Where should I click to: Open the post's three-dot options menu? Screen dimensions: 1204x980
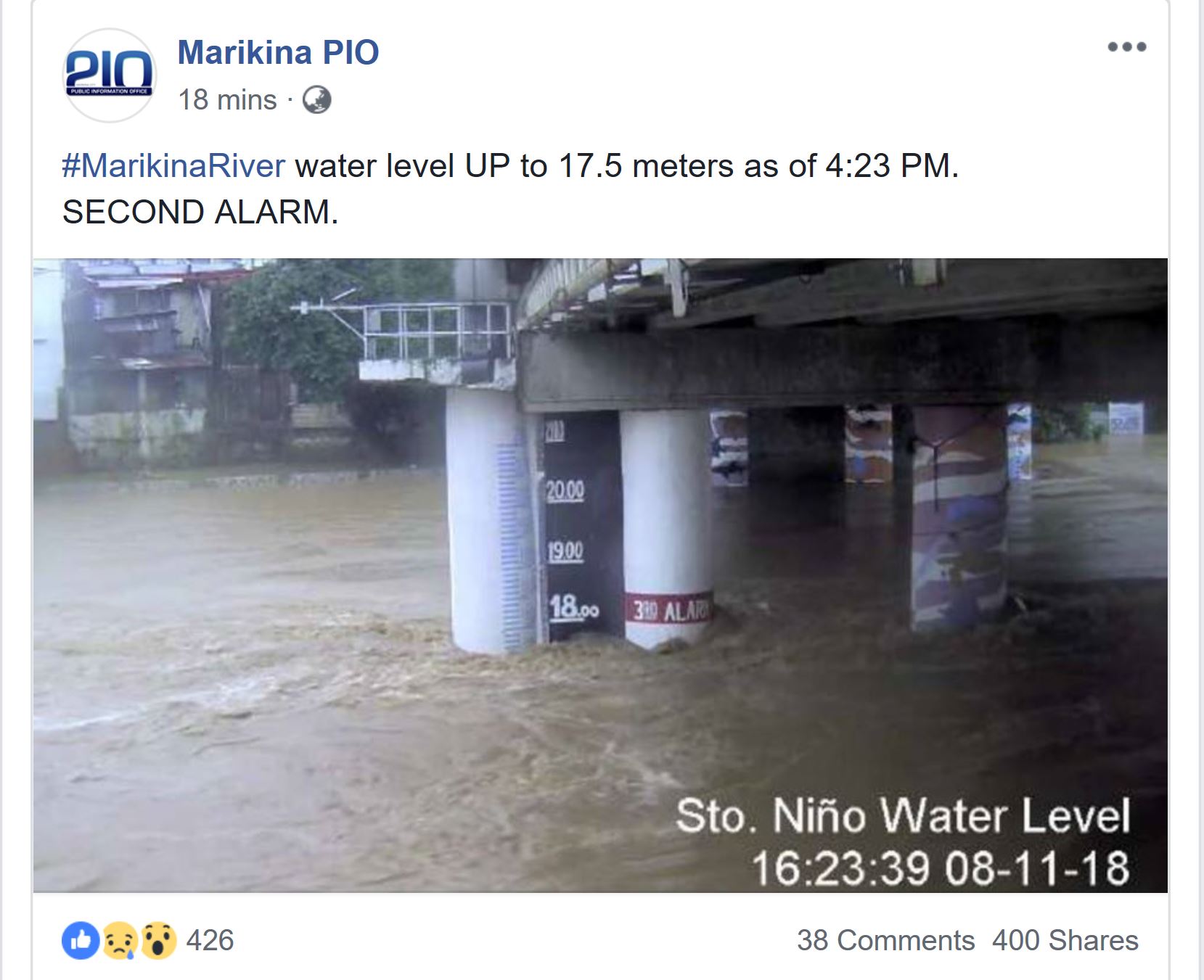pos(1126,47)
